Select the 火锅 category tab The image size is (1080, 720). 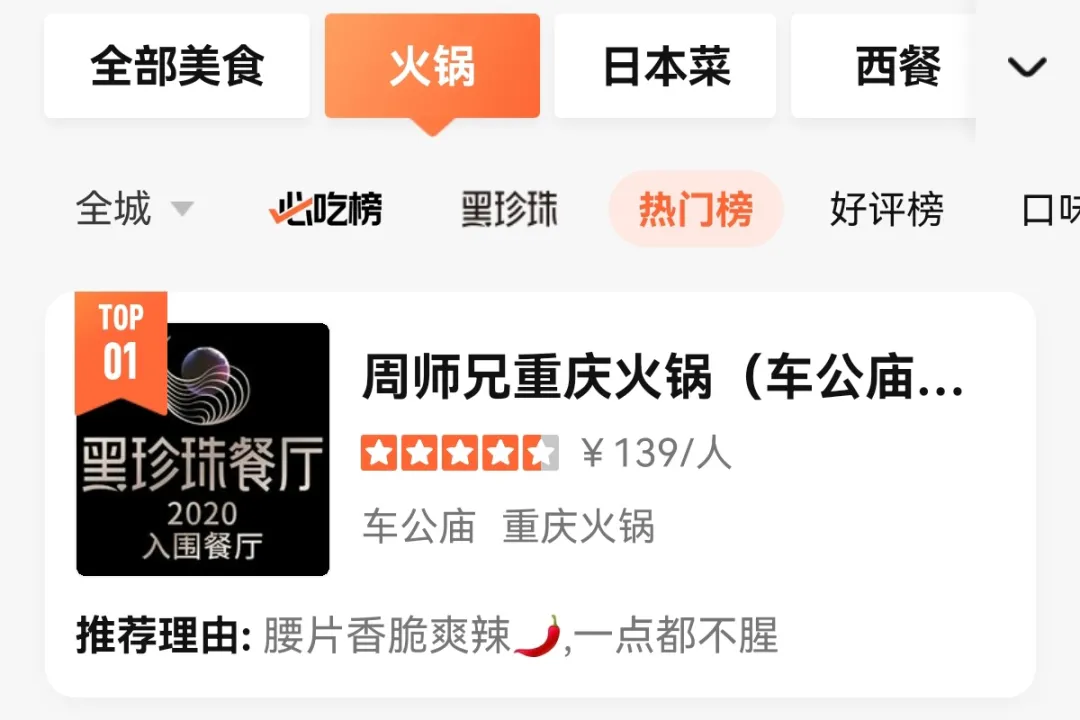432,67
